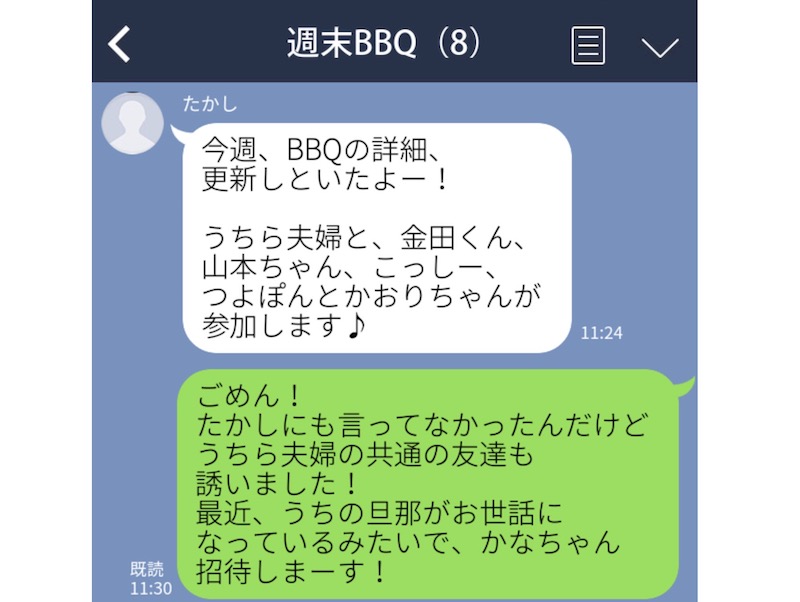Open the group notes icon
Screen dimensions: 800x602
tap(588, 45)
